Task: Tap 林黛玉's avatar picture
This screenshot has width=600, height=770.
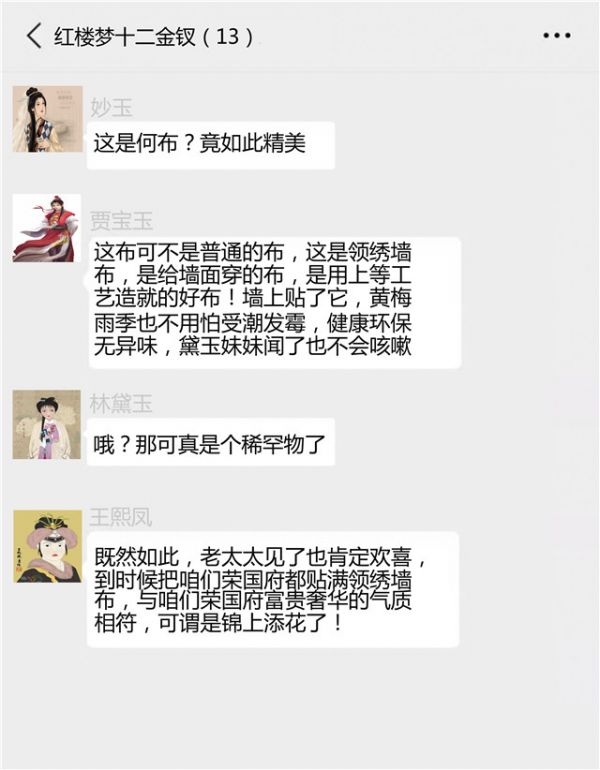Action: point(47,424)
